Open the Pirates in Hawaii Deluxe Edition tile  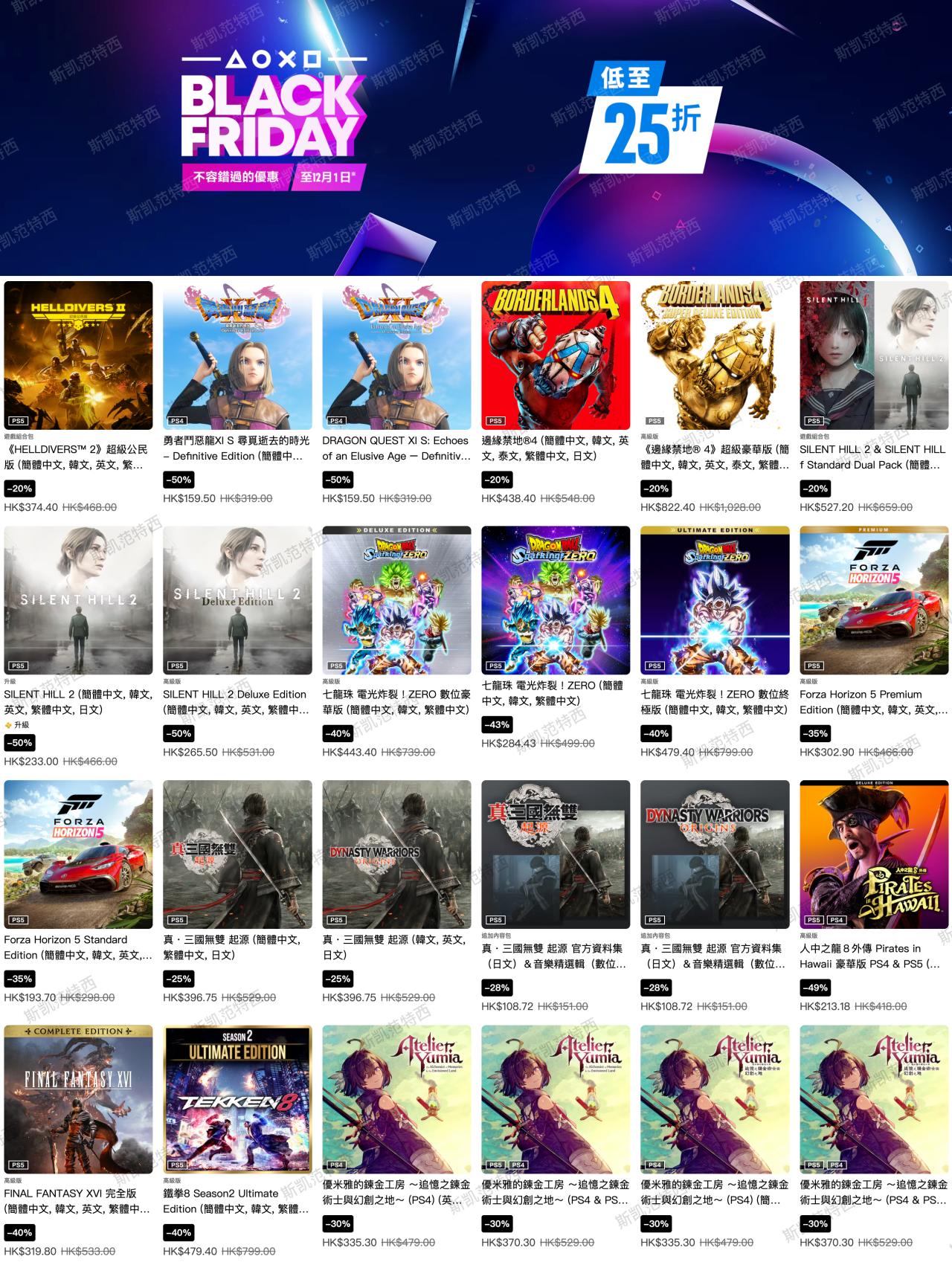[874, 854]
